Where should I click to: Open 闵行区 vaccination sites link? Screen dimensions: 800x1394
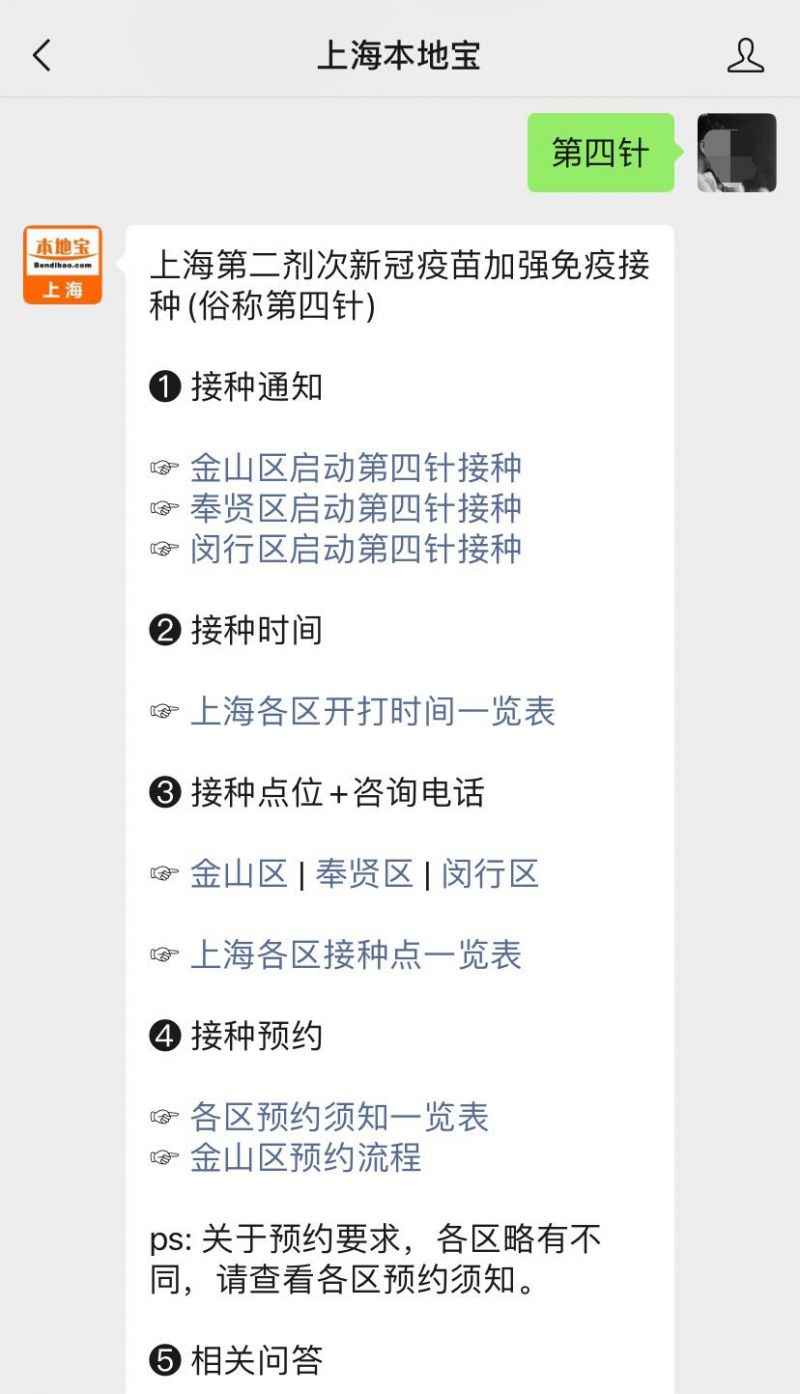click(490, 874)
